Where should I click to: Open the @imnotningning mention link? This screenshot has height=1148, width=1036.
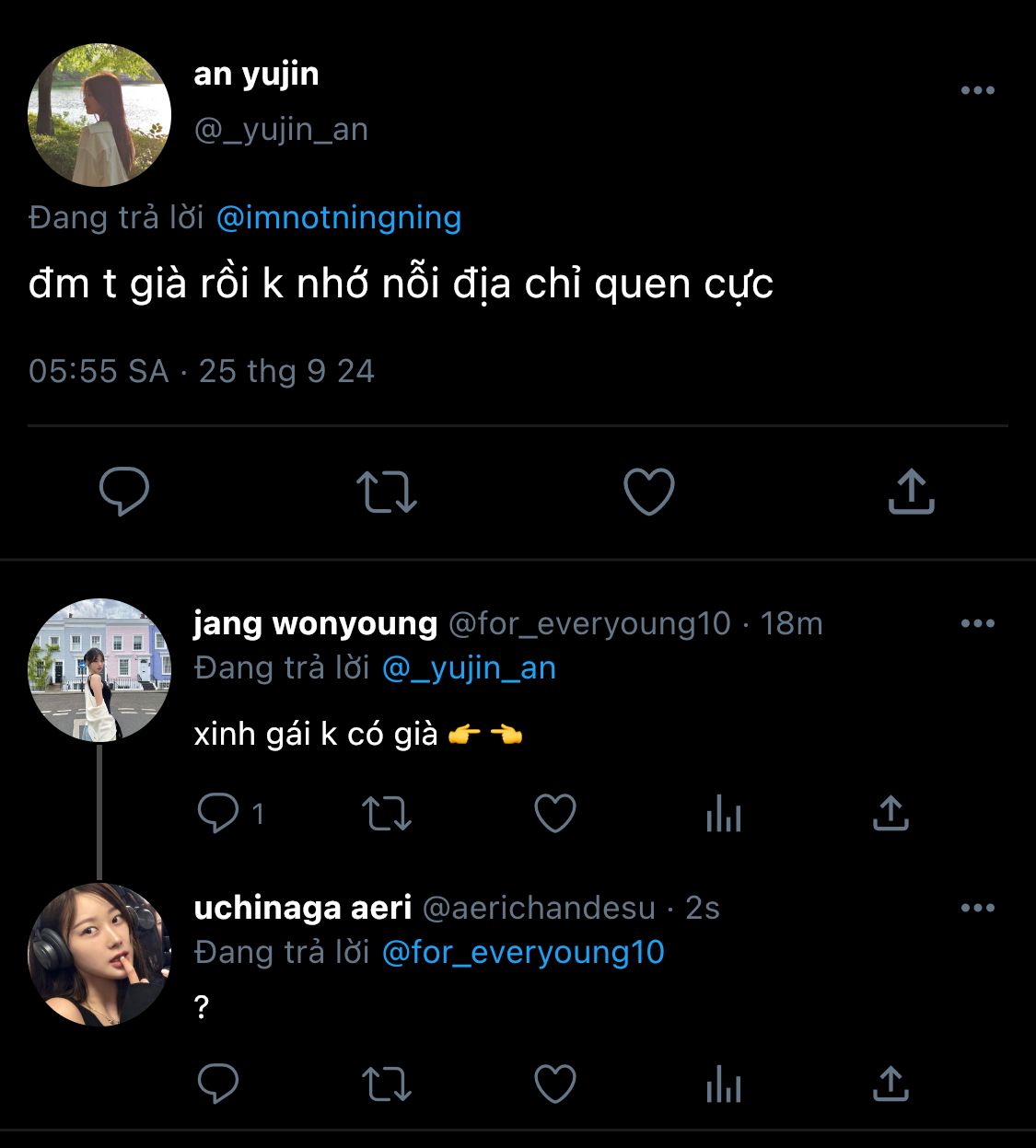tap(338, 218)
